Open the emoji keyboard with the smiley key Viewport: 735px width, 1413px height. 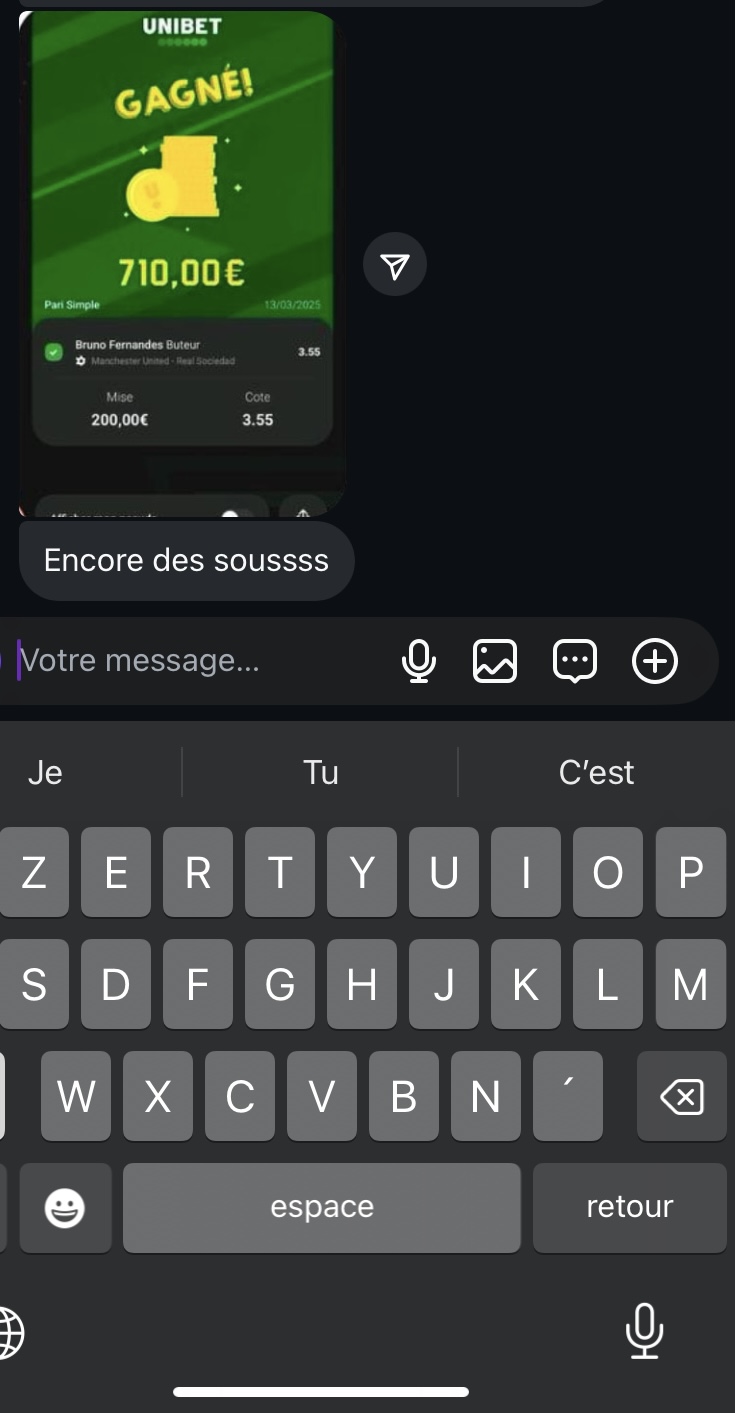(x=65, y=1207)
